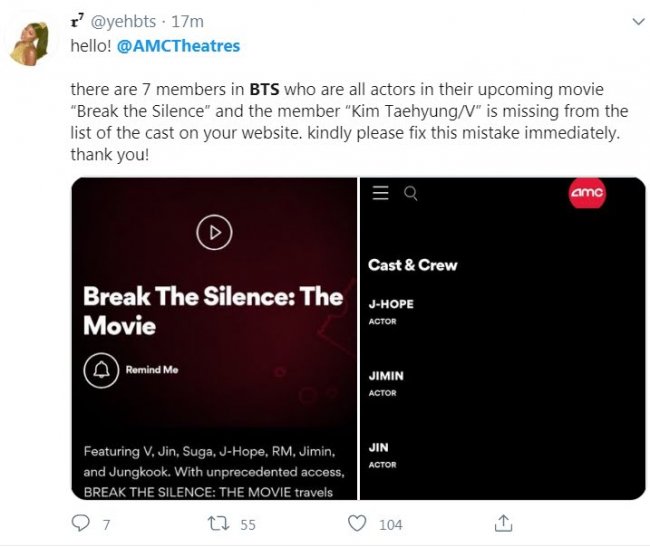Screen dimensions: 650x547
Task: Open the @yehbts username link
Action: click(x=121, y=21)
